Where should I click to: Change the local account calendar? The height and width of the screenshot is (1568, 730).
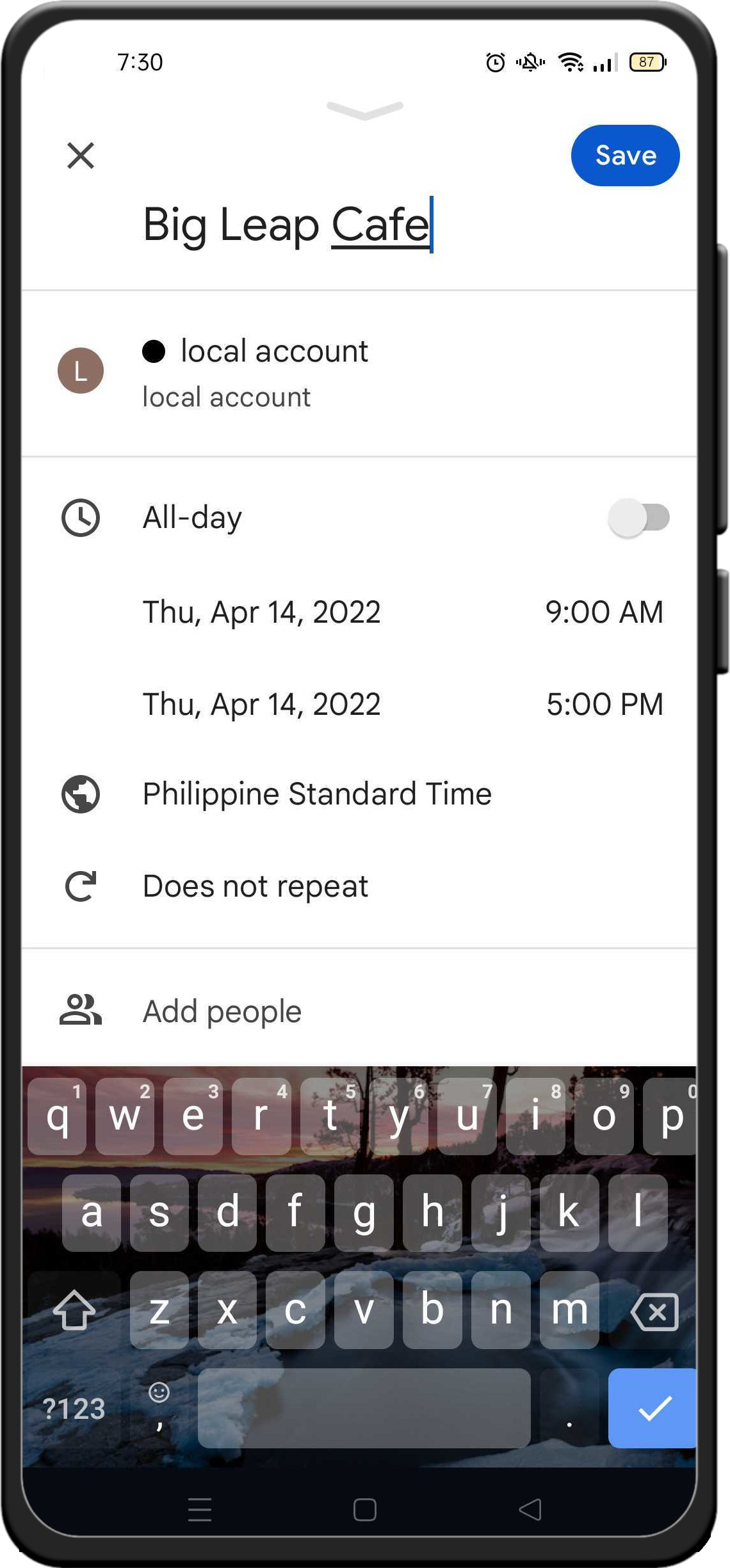point(359,373)
